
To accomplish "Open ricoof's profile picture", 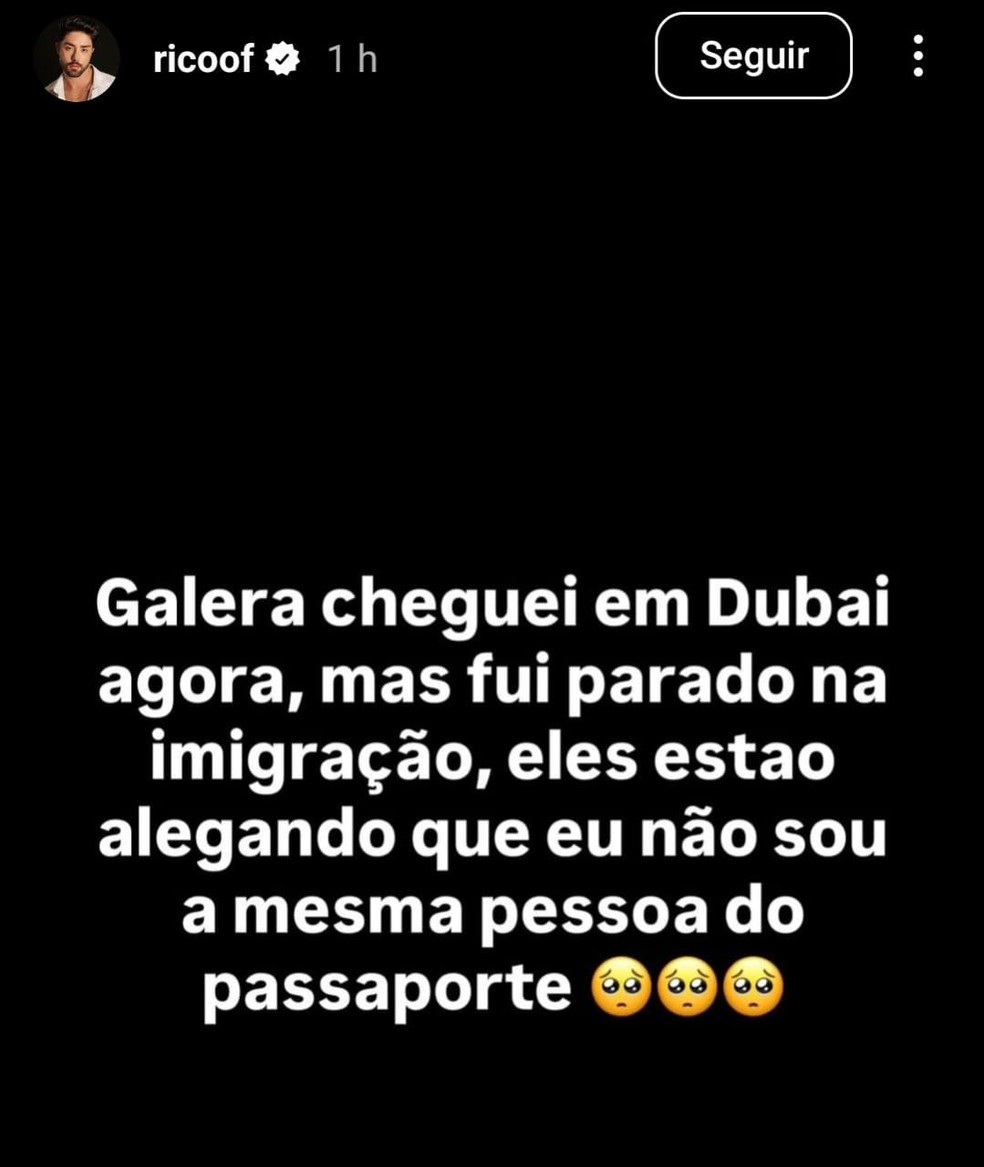I will [x=76, y=59].
